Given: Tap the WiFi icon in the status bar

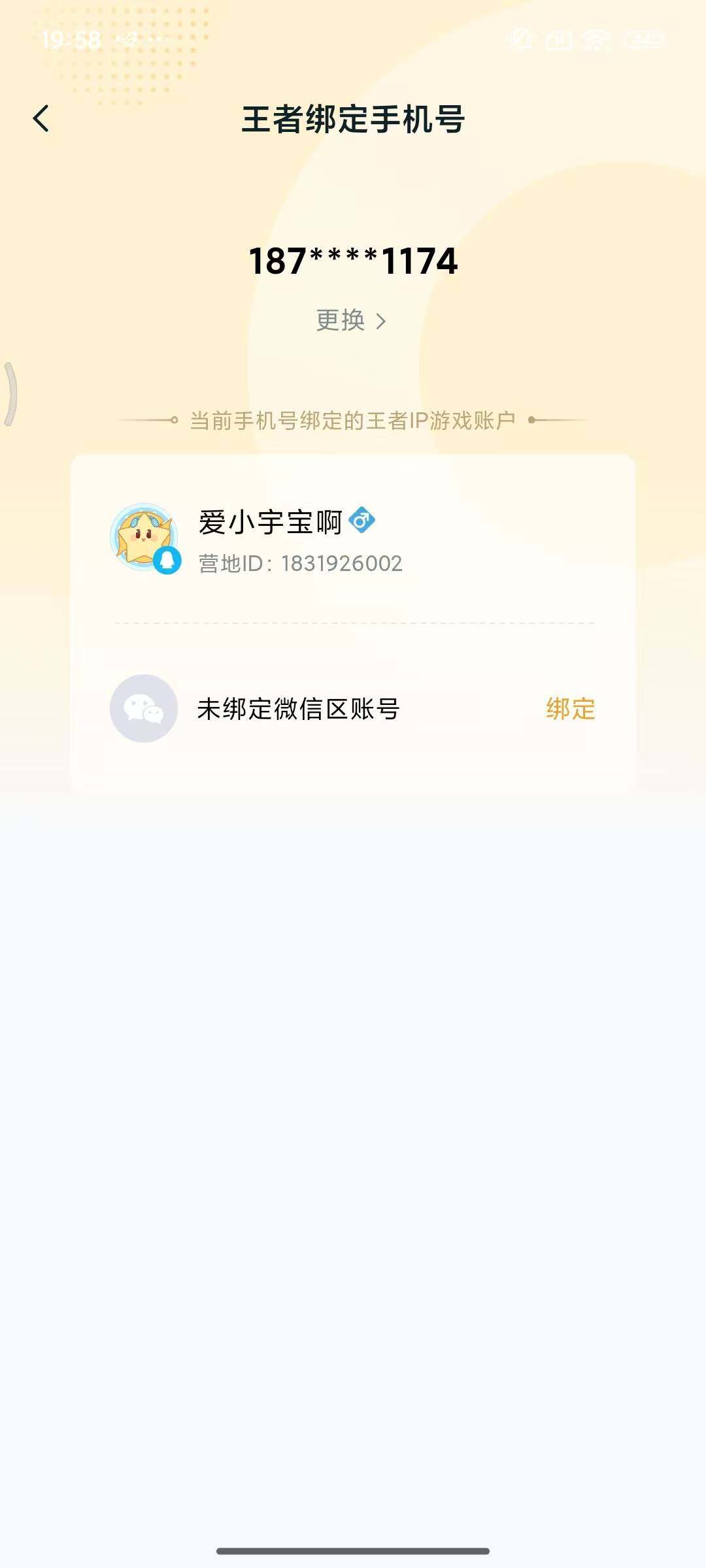Looking at the screenshot, I should click(x=596, y=41).
